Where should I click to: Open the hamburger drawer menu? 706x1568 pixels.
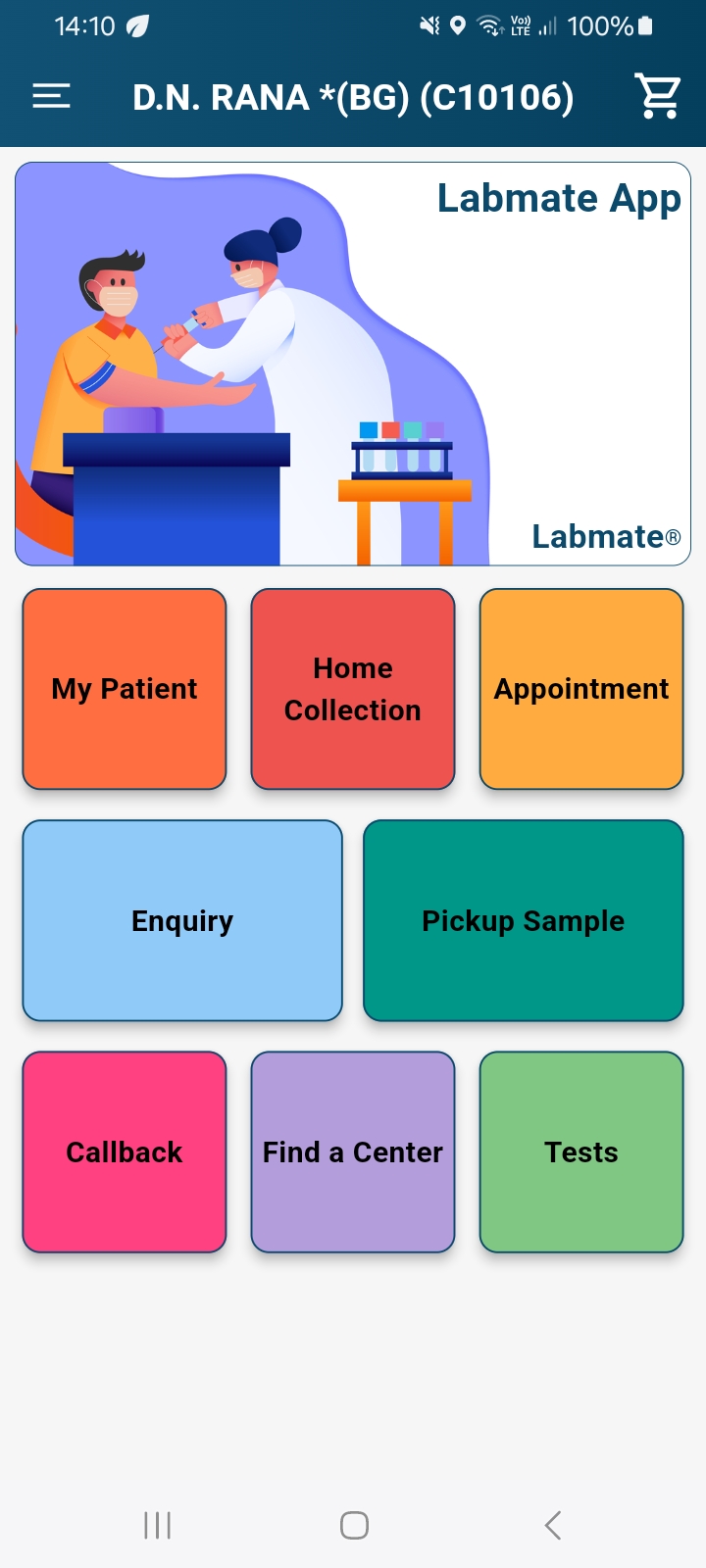[x=51, y=96]
